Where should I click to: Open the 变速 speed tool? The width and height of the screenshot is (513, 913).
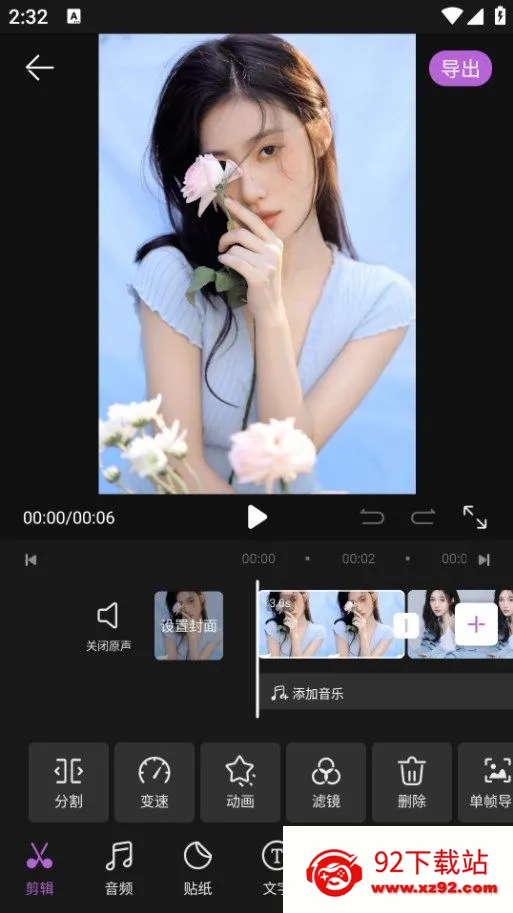[x=154, y=782]
